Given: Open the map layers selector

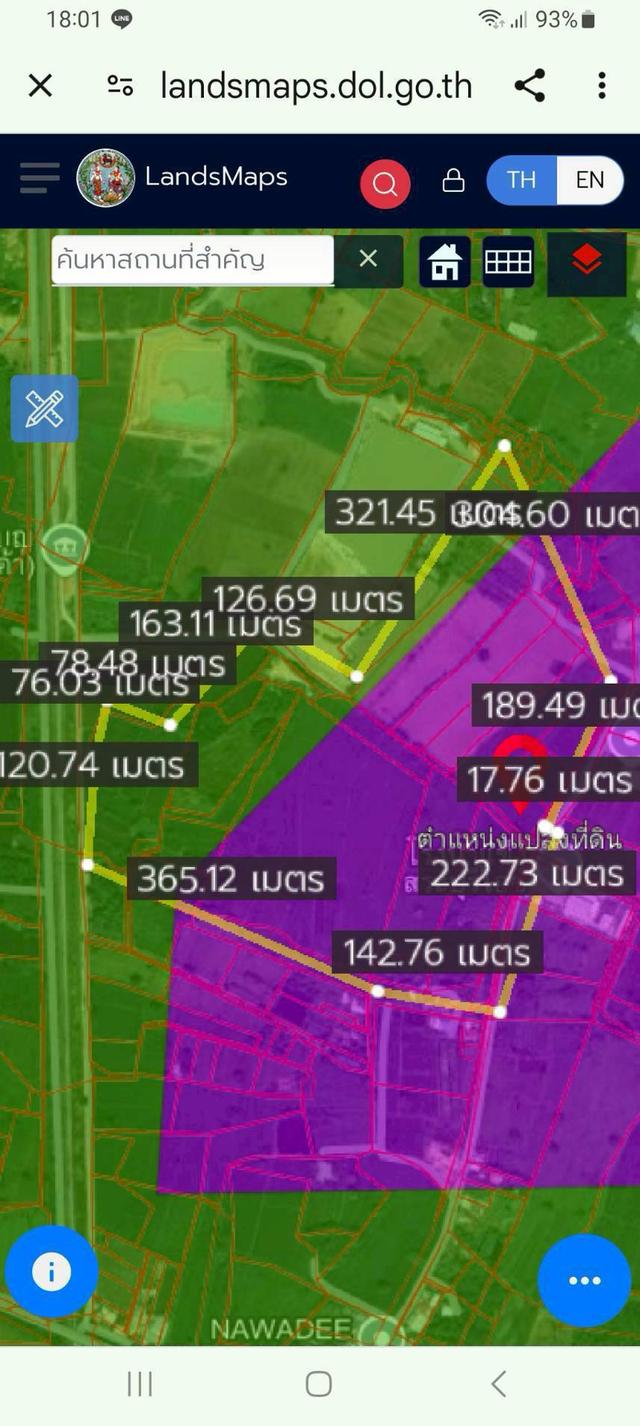Looking at the screenshot, I should pos(587,262).
